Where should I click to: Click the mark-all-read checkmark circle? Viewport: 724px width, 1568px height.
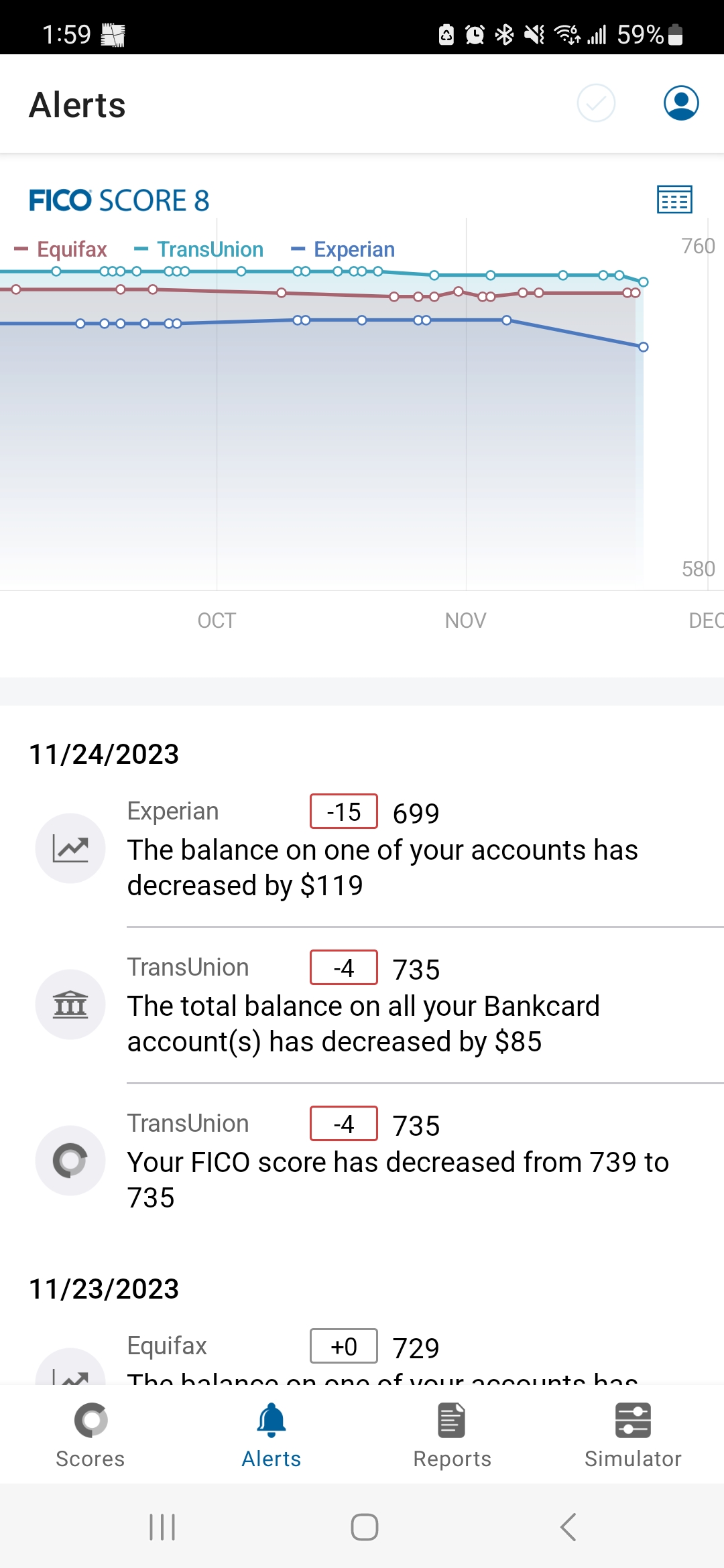[595, 103]
